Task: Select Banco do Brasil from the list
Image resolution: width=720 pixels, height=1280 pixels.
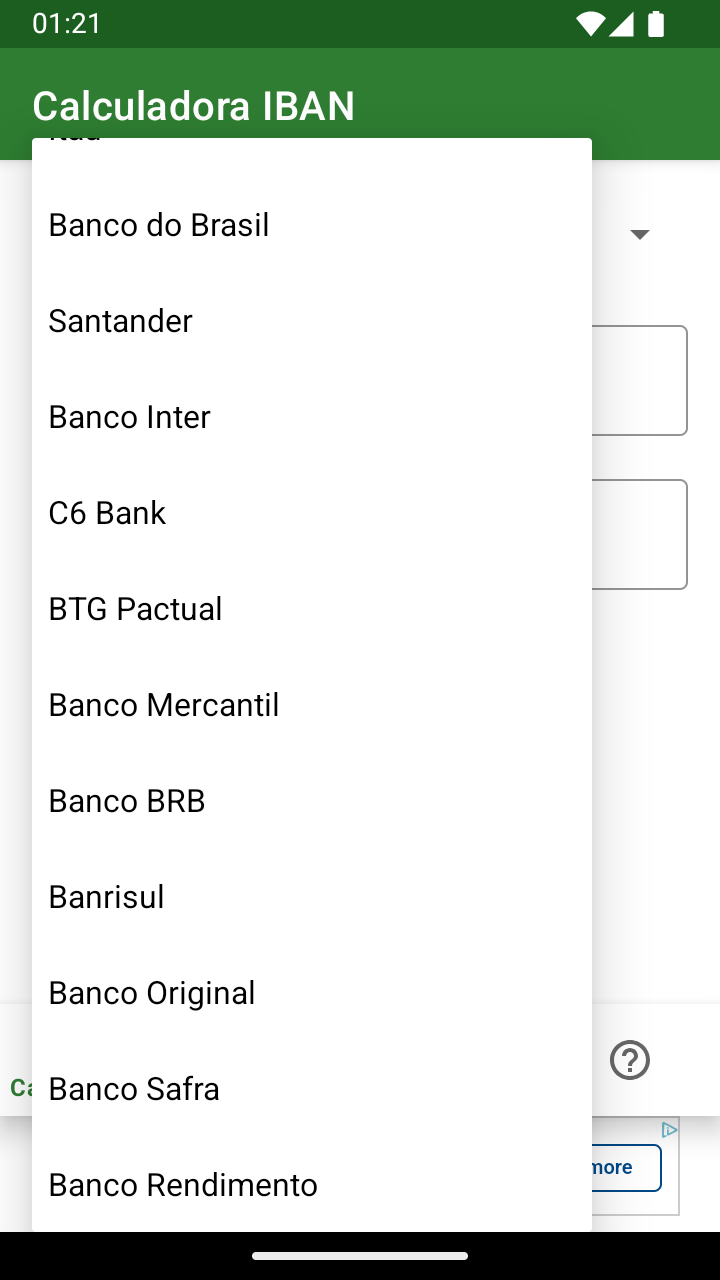Action: 160,225
